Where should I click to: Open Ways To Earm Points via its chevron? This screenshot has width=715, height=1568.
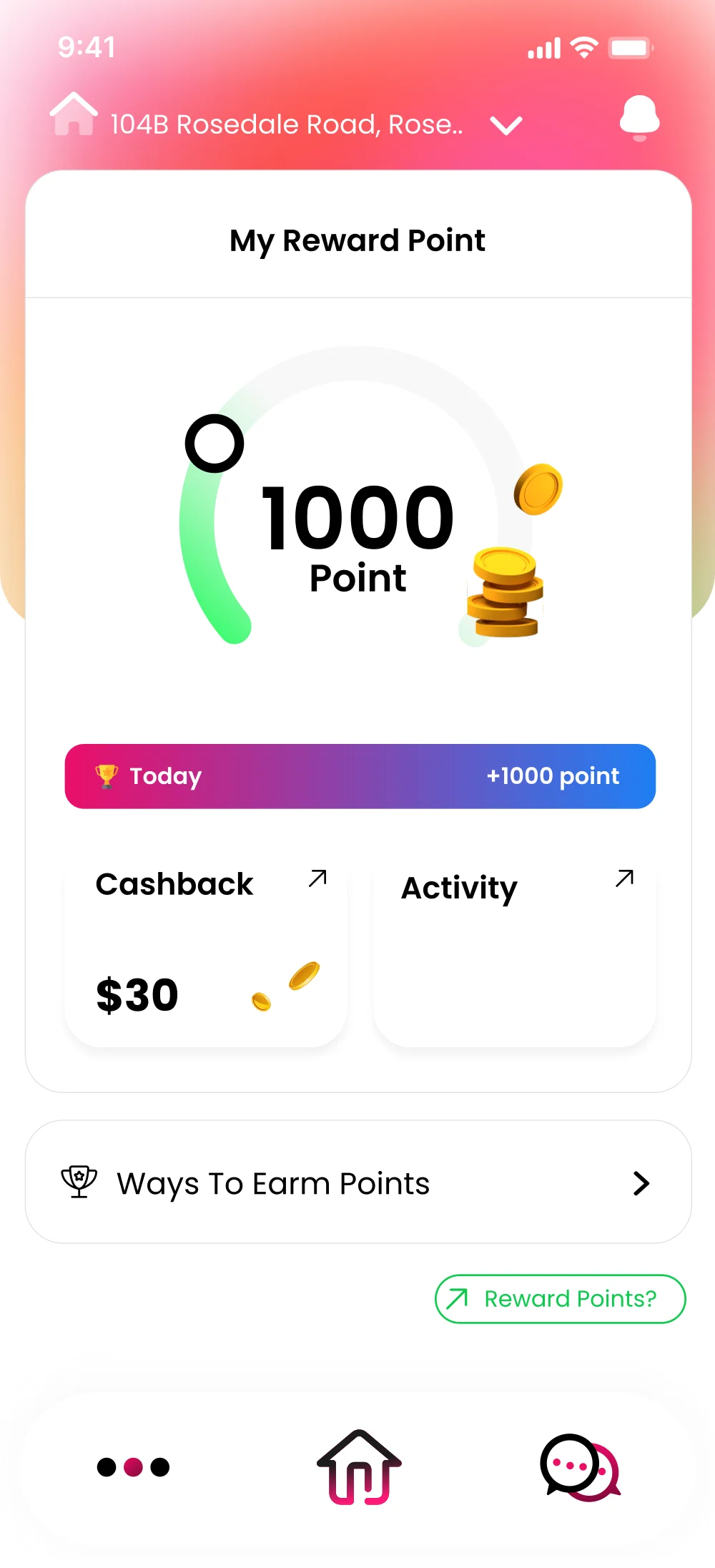(641, 1182)
